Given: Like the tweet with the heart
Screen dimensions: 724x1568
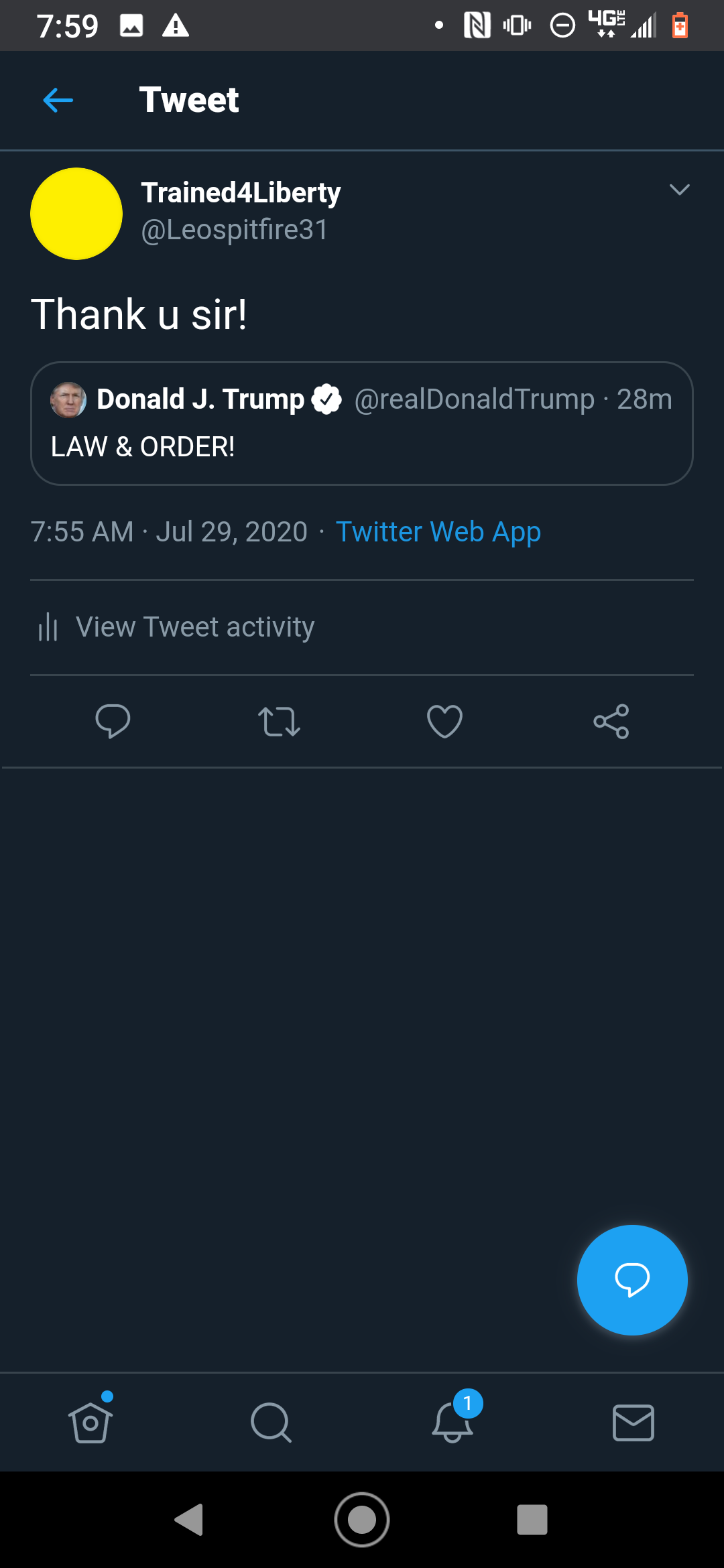Looking at the screenshot, I should 444,722.
